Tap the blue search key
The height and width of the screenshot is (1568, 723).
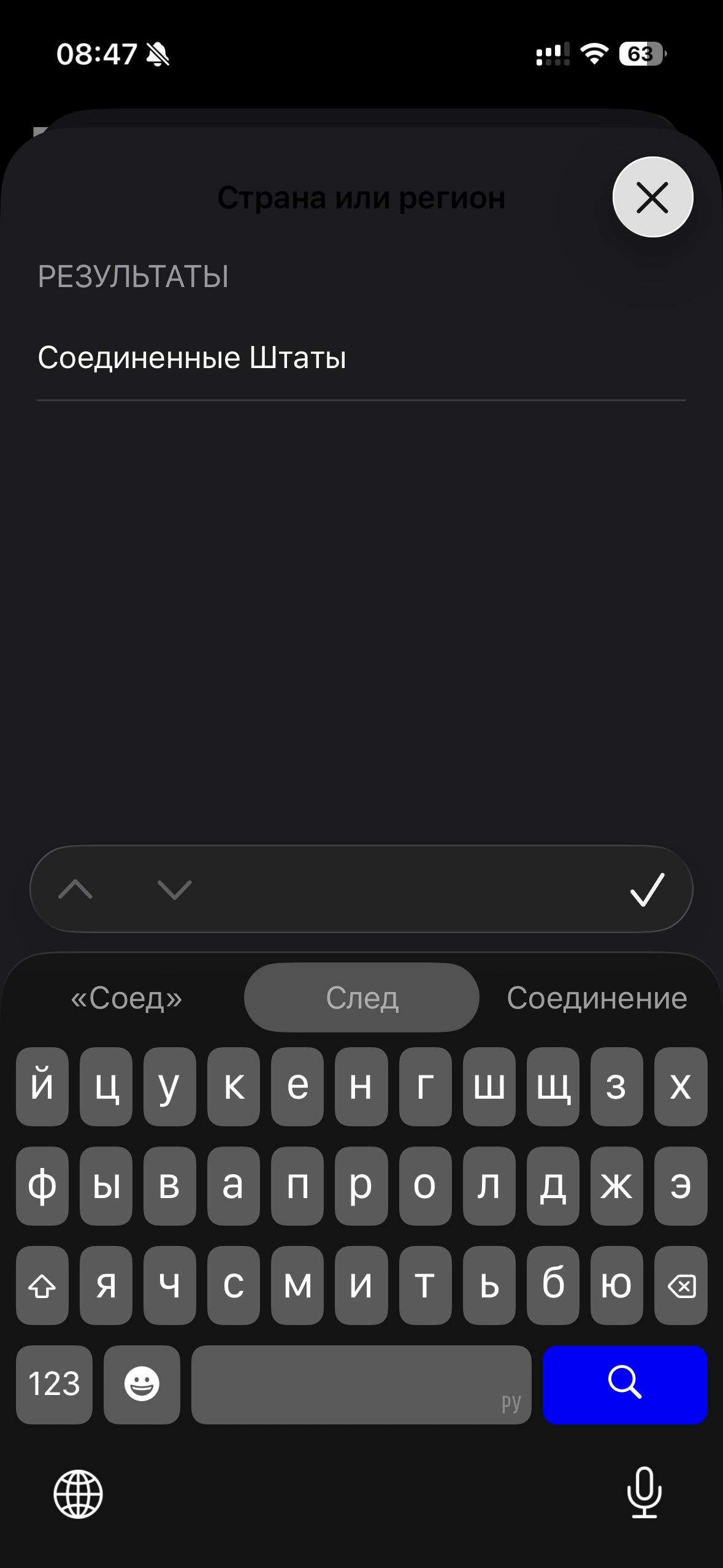point(624,1384)
